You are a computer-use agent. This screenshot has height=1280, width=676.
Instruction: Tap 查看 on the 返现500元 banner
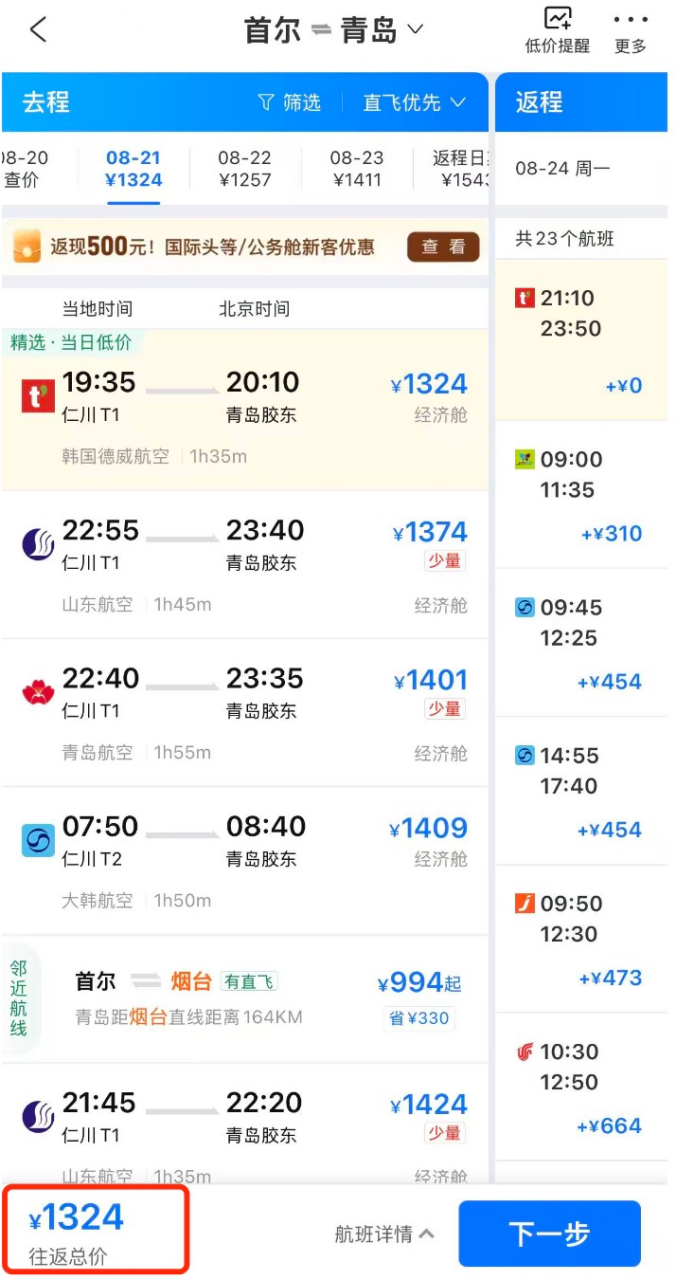pyautogui.click(x=443, y=247)
